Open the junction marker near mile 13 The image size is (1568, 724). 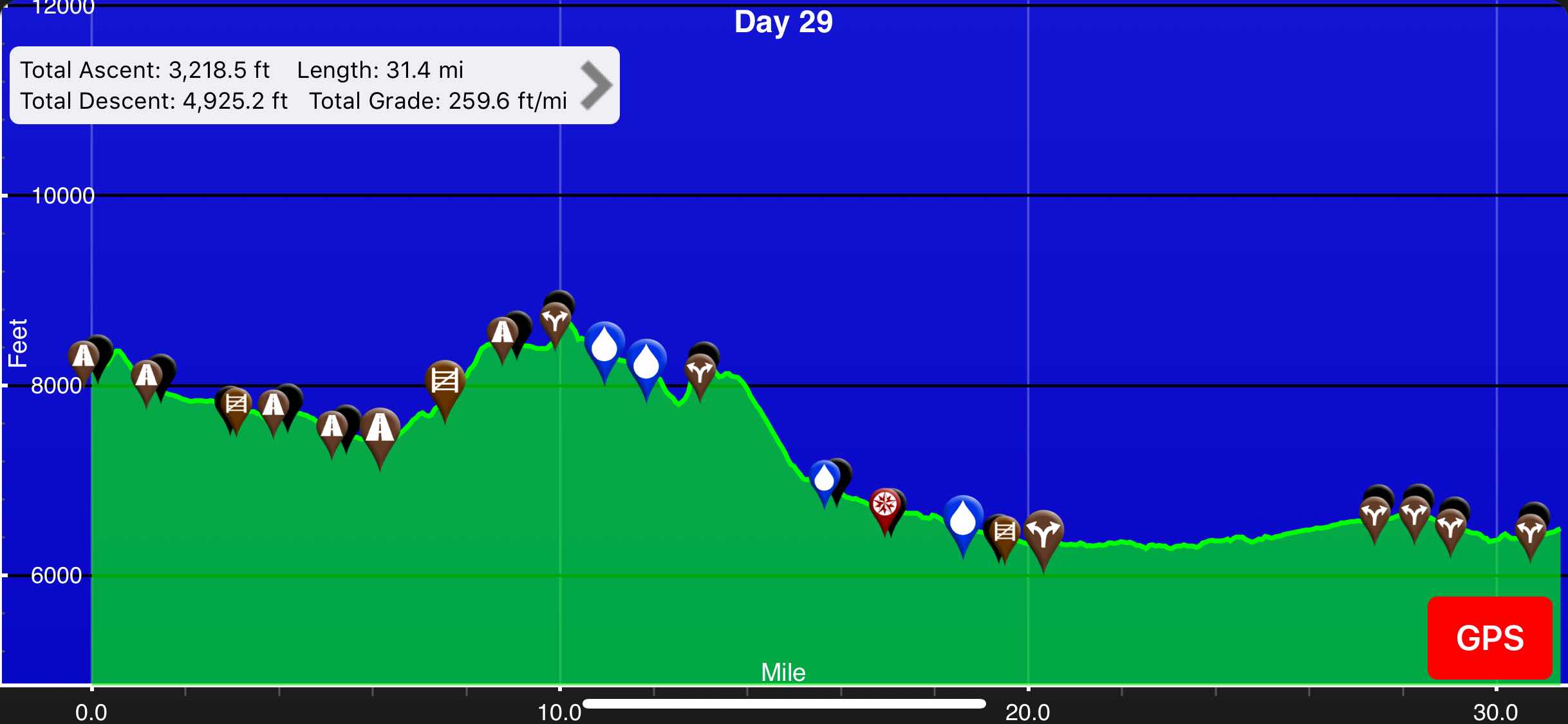pos(700,371)
